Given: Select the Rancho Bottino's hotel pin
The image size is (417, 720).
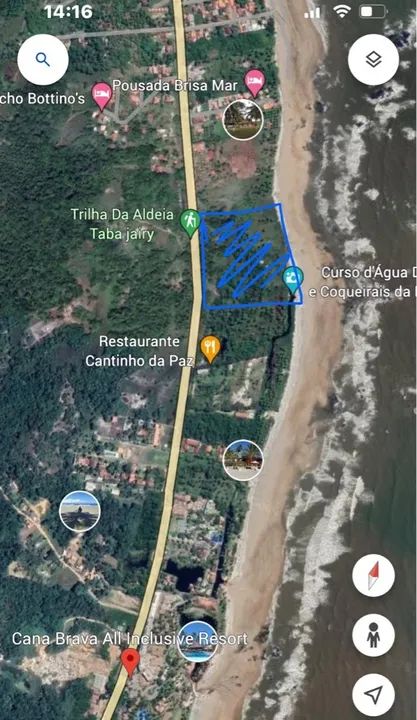Looking at the screenshot, I should pos(101,96).
